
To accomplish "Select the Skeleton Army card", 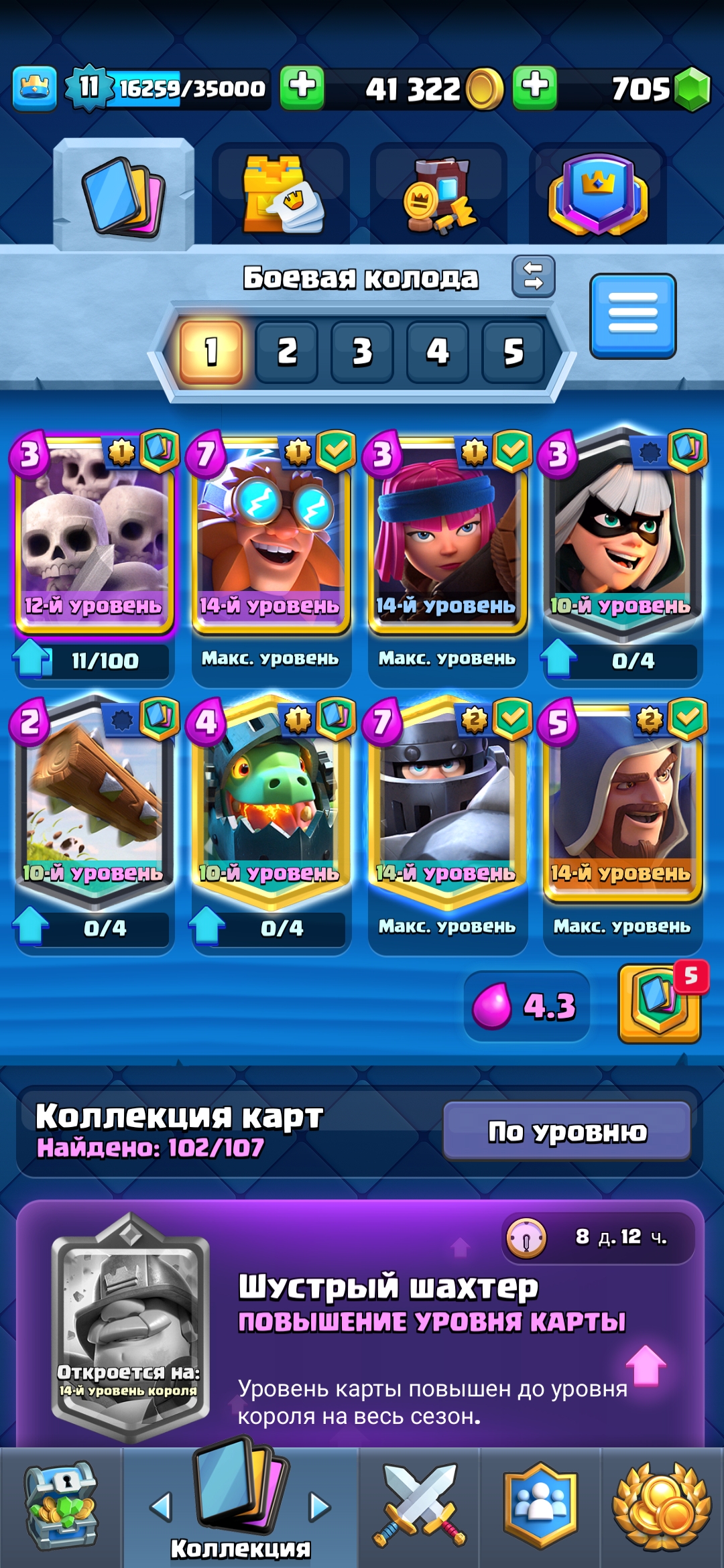I will point(94,533).
